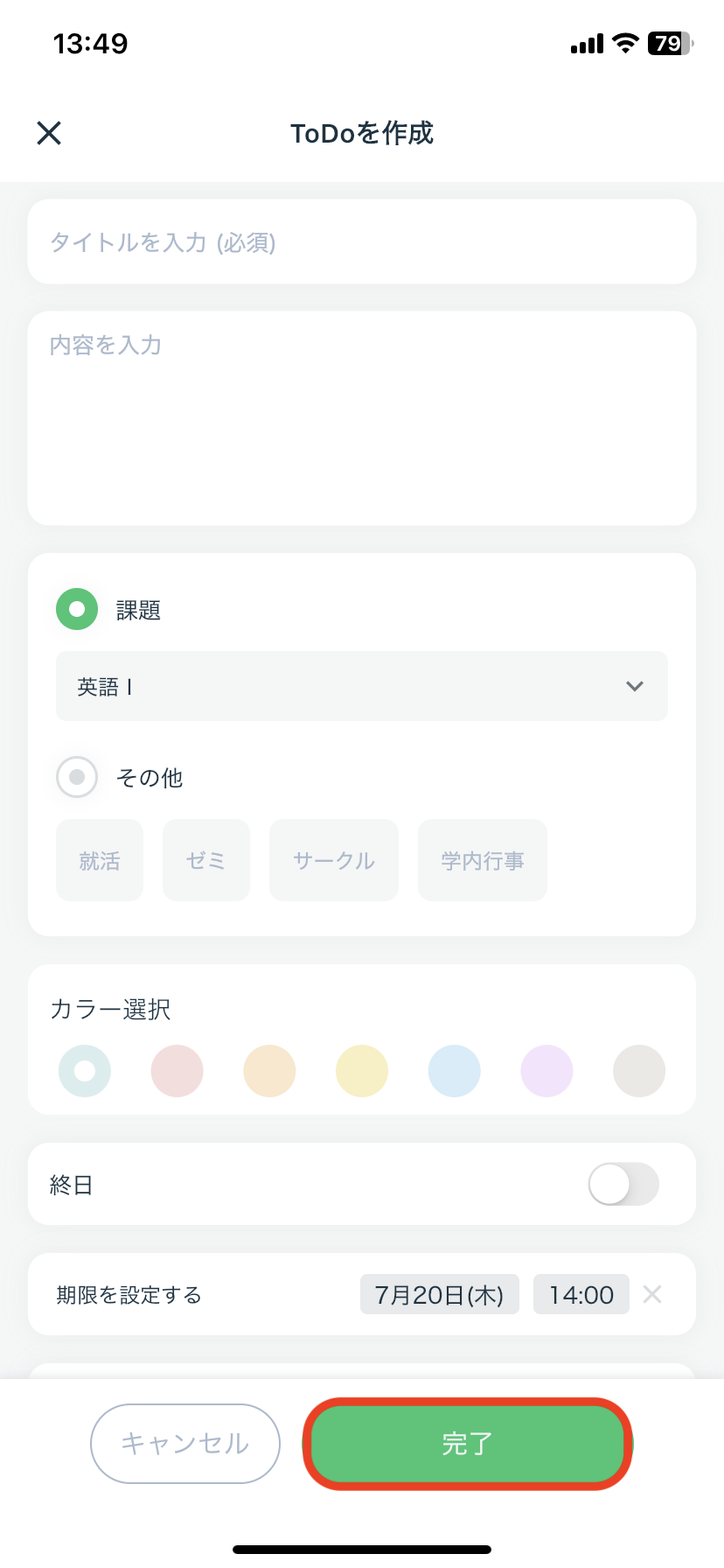Image resolution: width=724 pixels, height=1568 pixels.
Task: Select the purple color swatch
Action: click(546, 1070)
